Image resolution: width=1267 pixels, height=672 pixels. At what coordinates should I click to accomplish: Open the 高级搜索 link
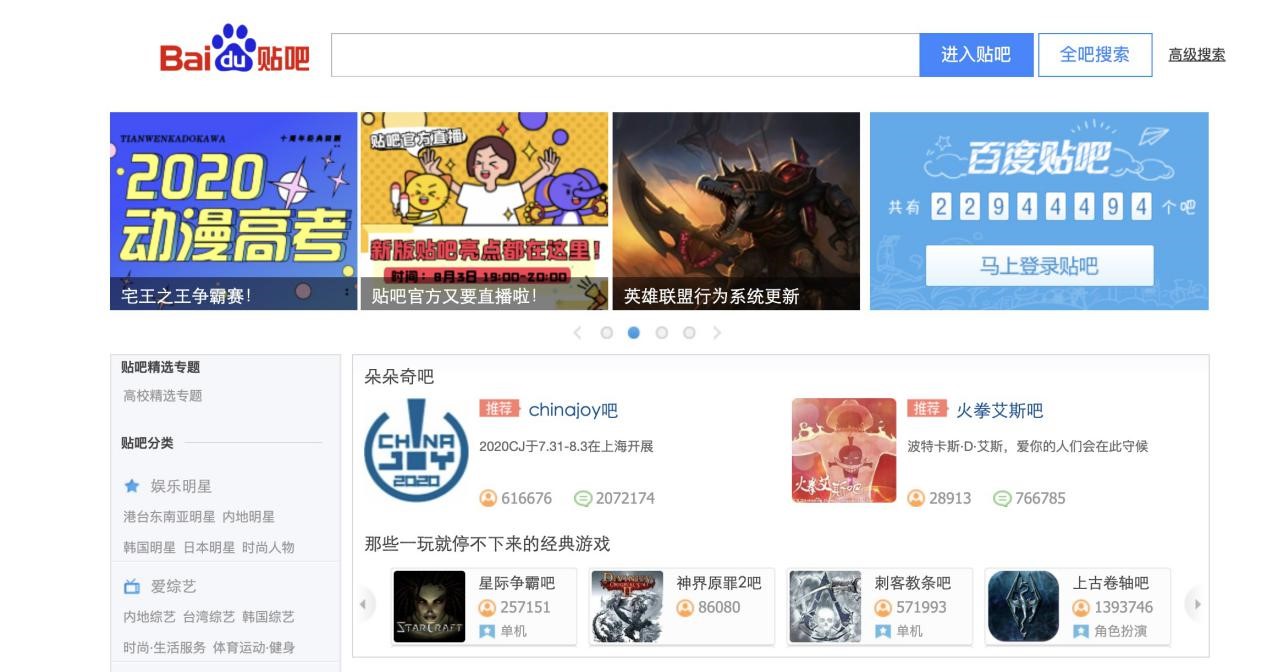click(x=1196, y=55)
